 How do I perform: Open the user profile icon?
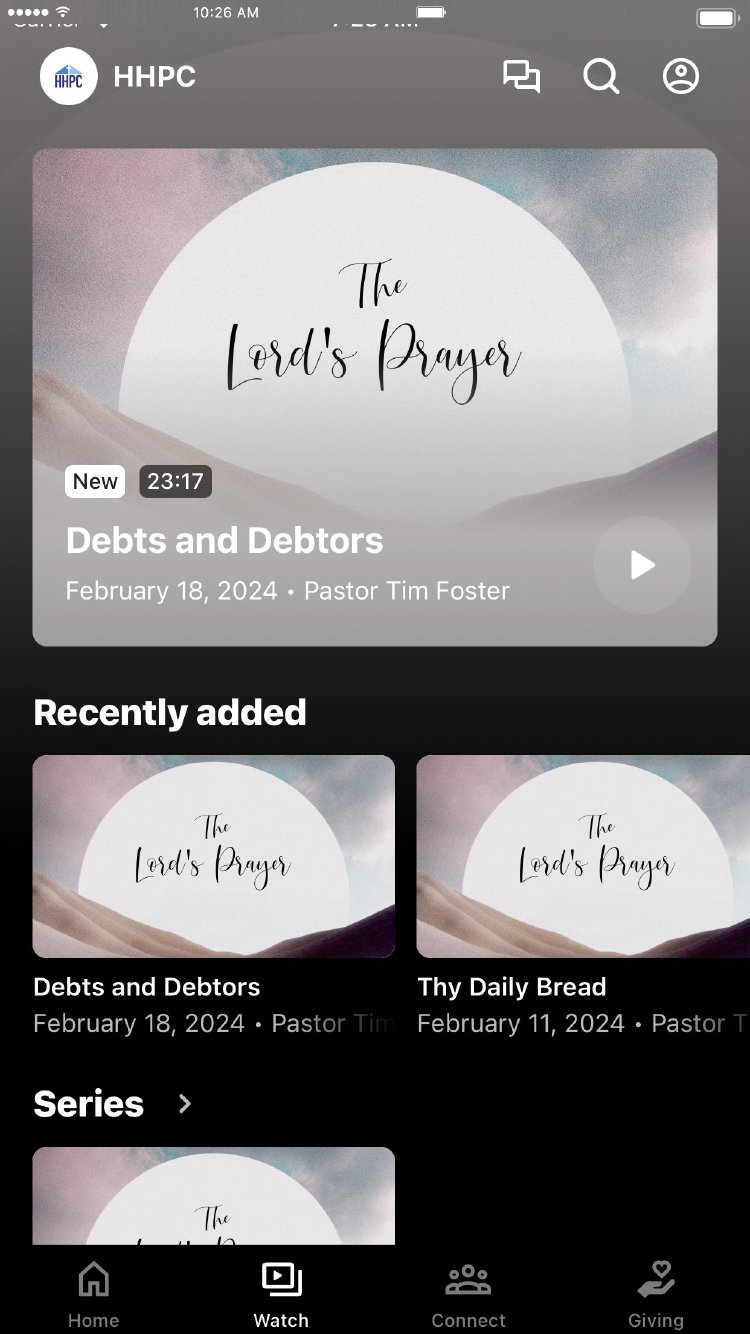tap(681, 77)
